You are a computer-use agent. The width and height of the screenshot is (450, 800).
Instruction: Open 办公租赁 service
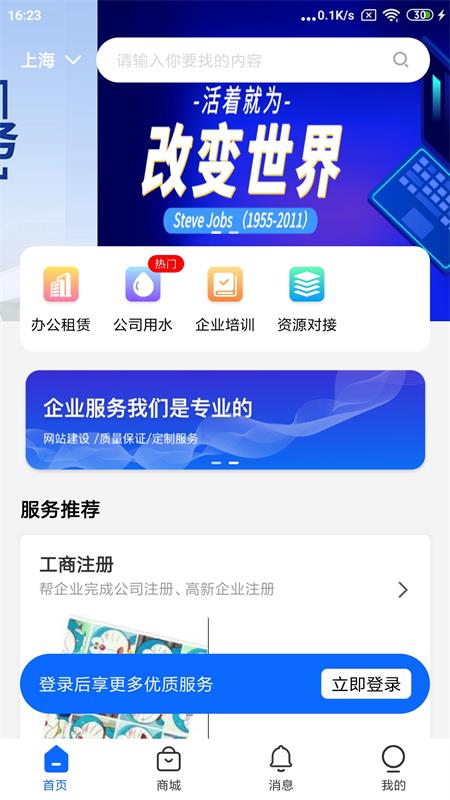[x=61, y=299]
